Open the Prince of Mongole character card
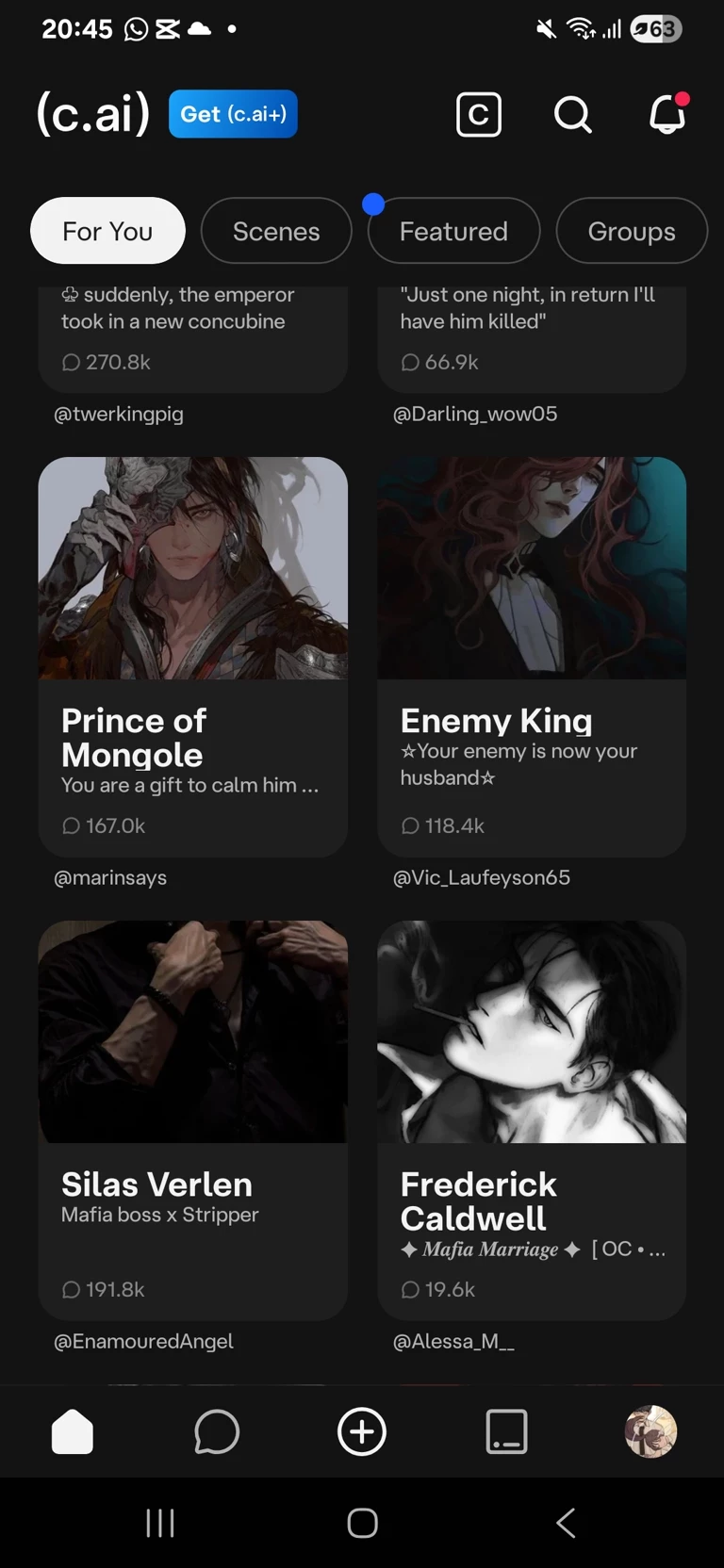Image resolution: width=724 pixels, height=1568 pixels. tap(193, 657)
